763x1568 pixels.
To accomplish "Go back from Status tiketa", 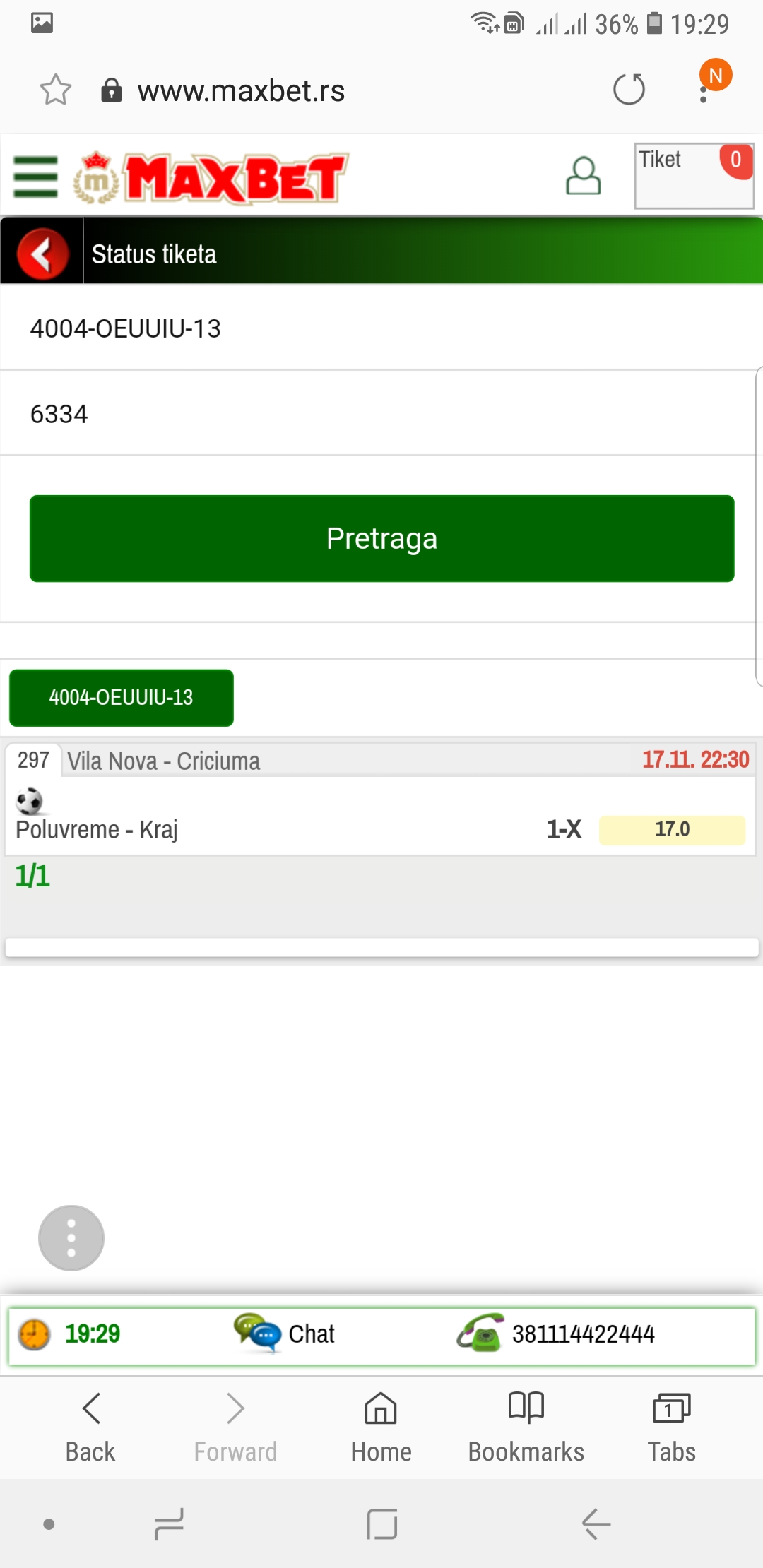I will click(x=42, y=254).
